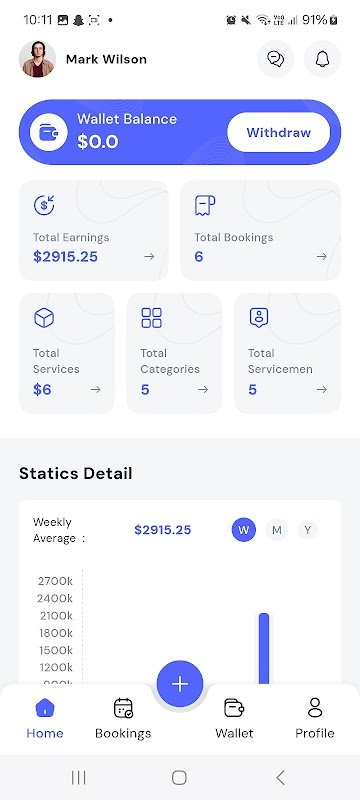Open the system recent apps button
Image resolution: width=360 pixels, height=800 pixels.
pyautogui.click(x=79, y=778)
